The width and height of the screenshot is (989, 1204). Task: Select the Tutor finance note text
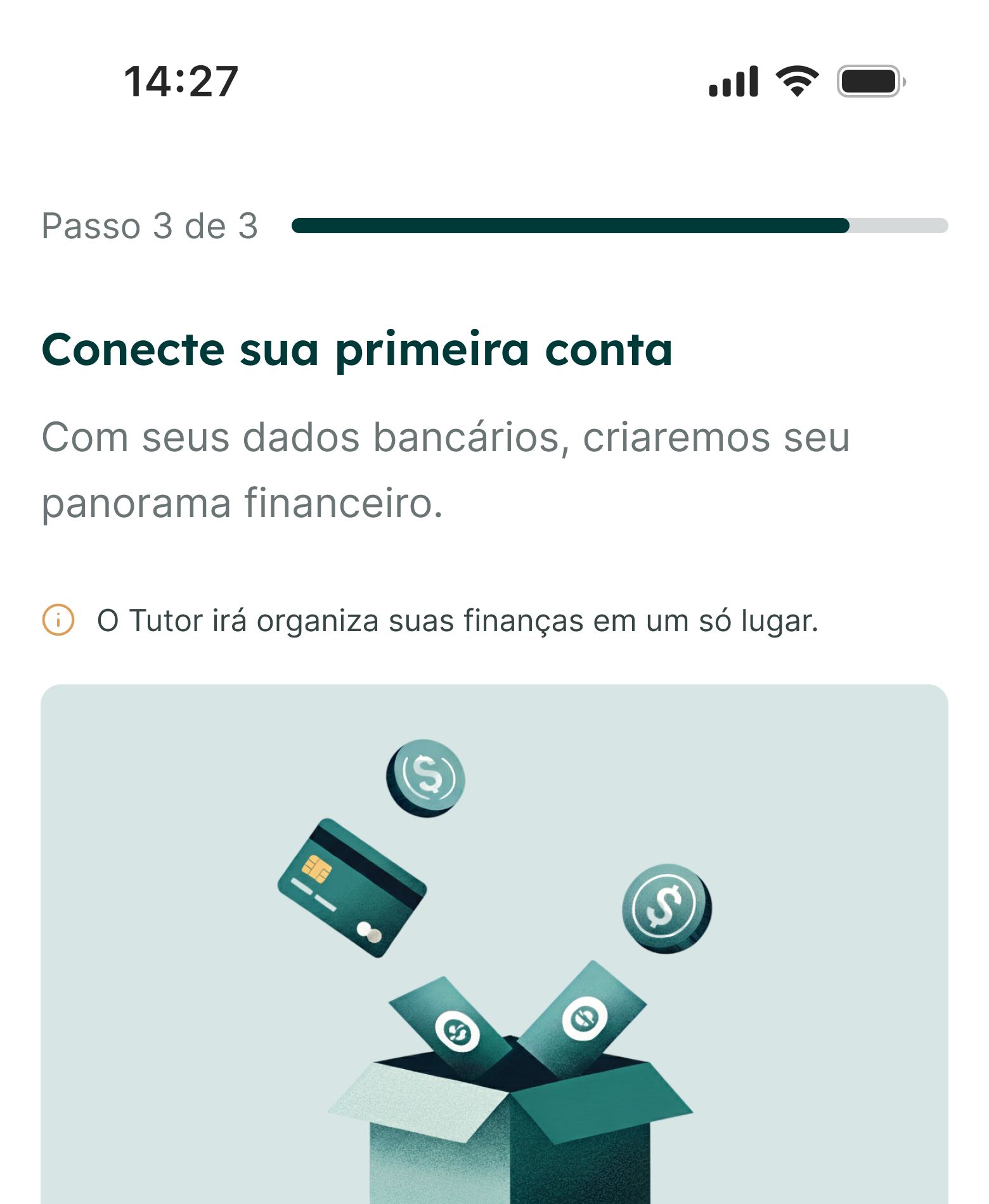(x=456, y=621)
